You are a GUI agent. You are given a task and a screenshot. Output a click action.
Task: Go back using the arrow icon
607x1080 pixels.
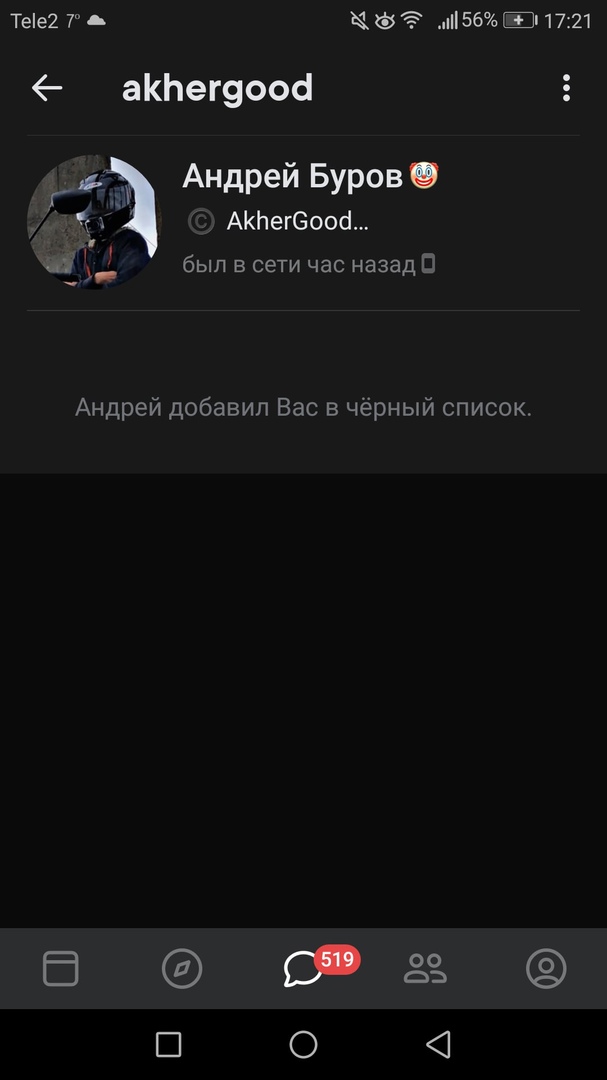47,88
